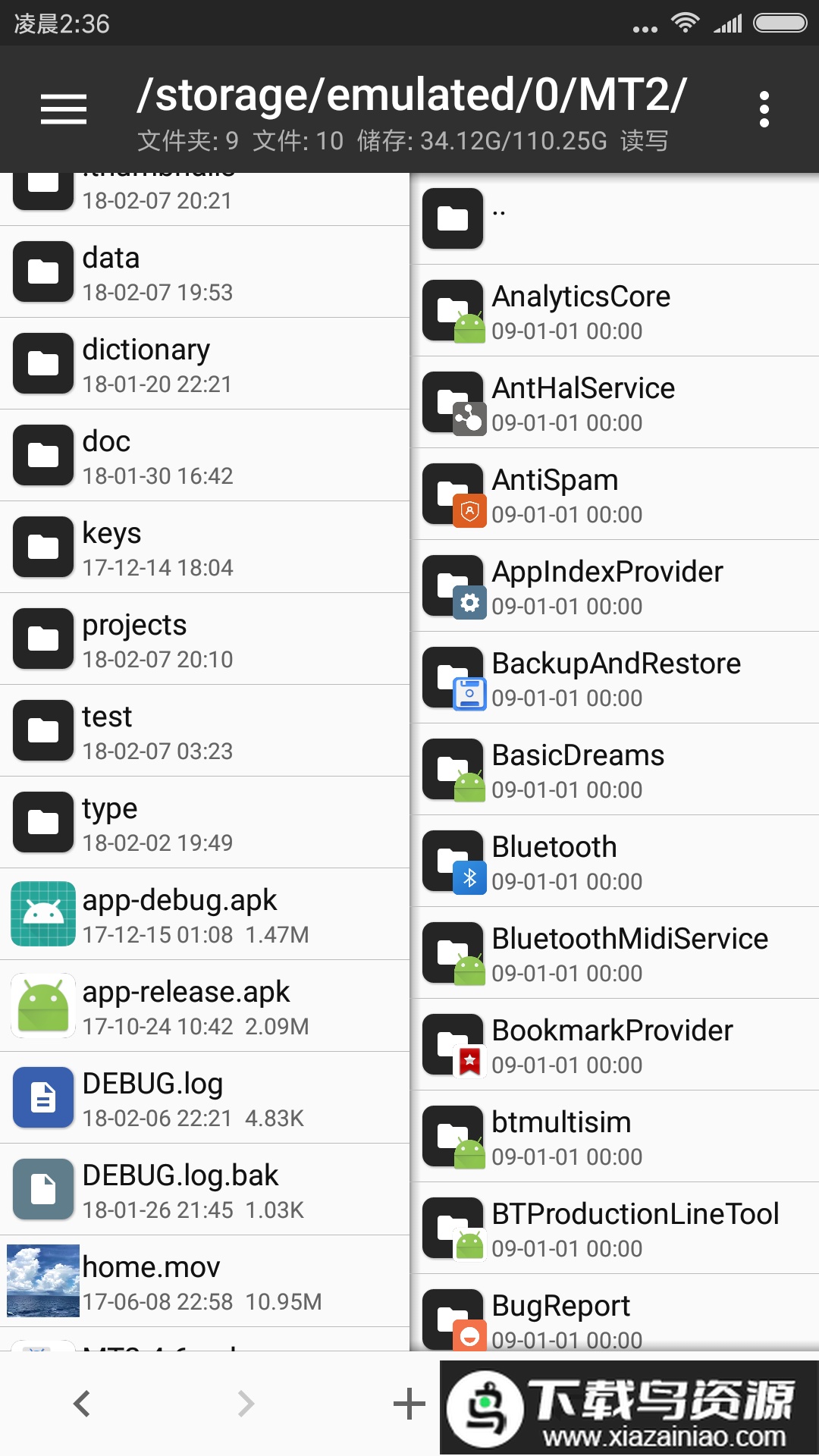Screen dimensions: 819x1456
Task: Open the AnalyticsCore folder
Action: click(614, 311)
